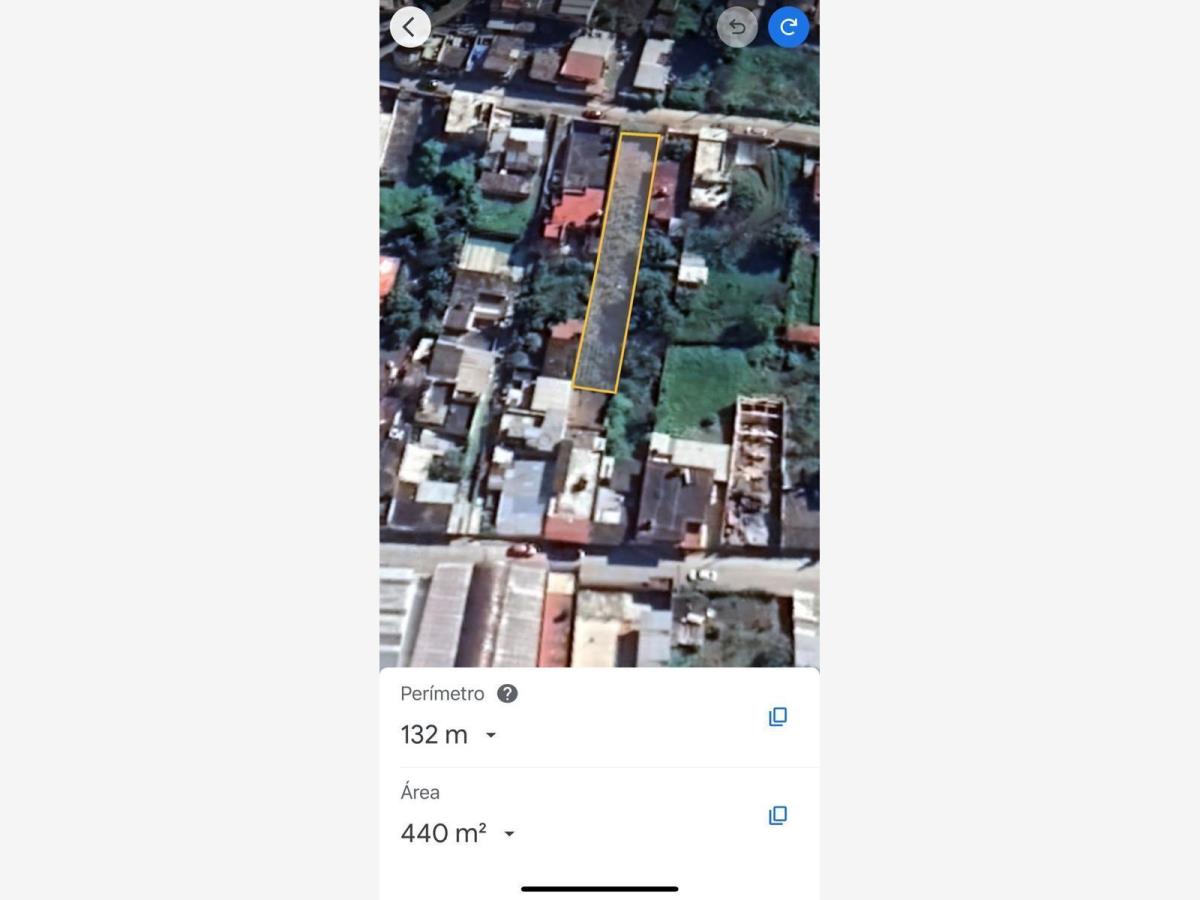Expand the area unit dropdown at 440 m²
This screenshot has width=1200, height=900.
[x=509, y=833]
